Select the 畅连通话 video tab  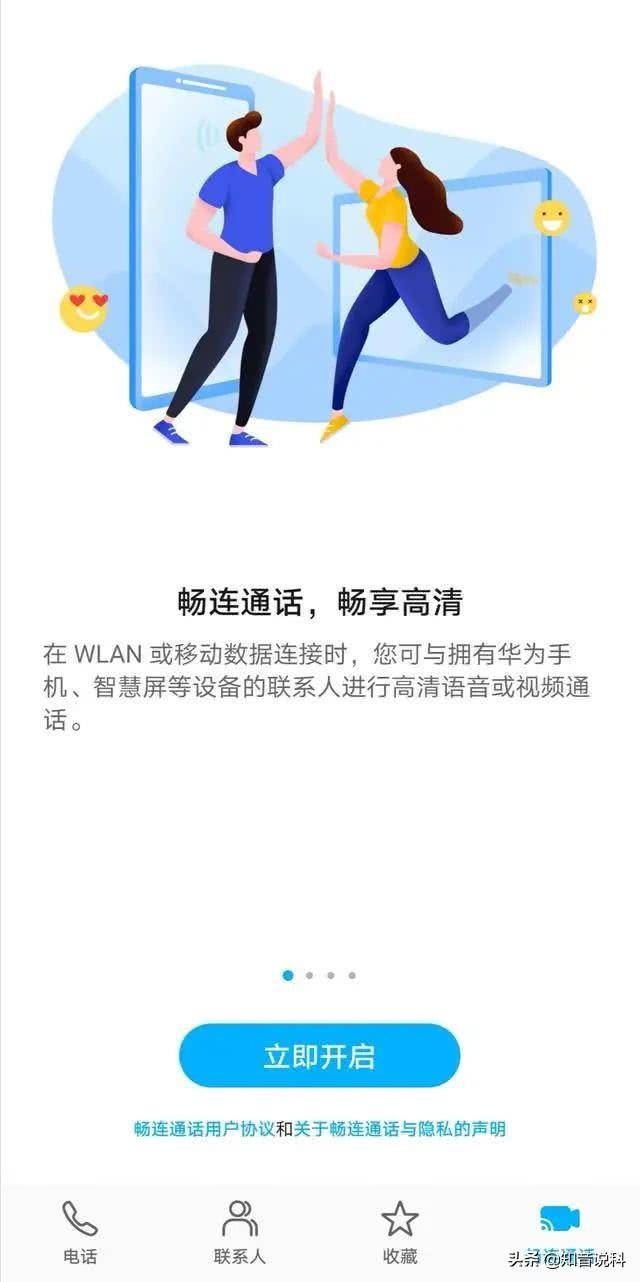[560, 1232]
